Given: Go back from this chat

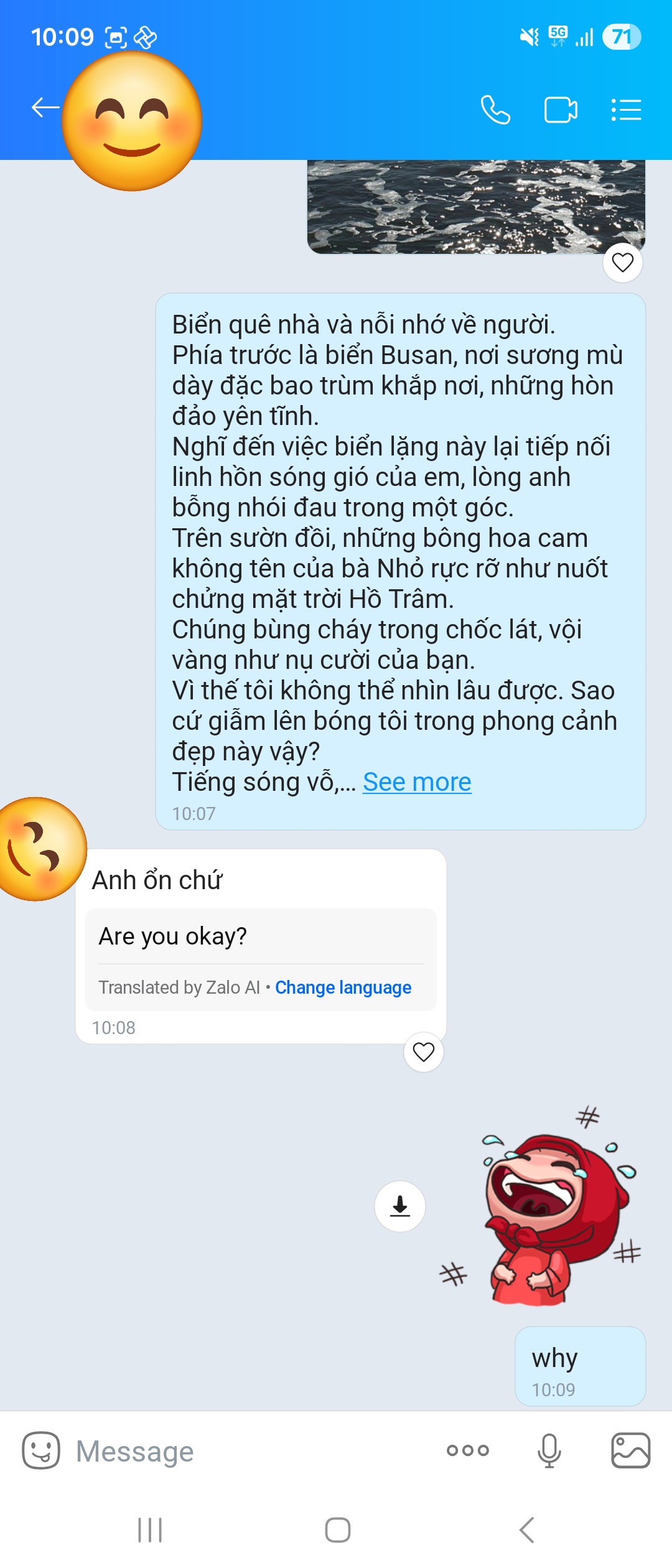Looking at the screenshot, I should [x=45, y=108].
